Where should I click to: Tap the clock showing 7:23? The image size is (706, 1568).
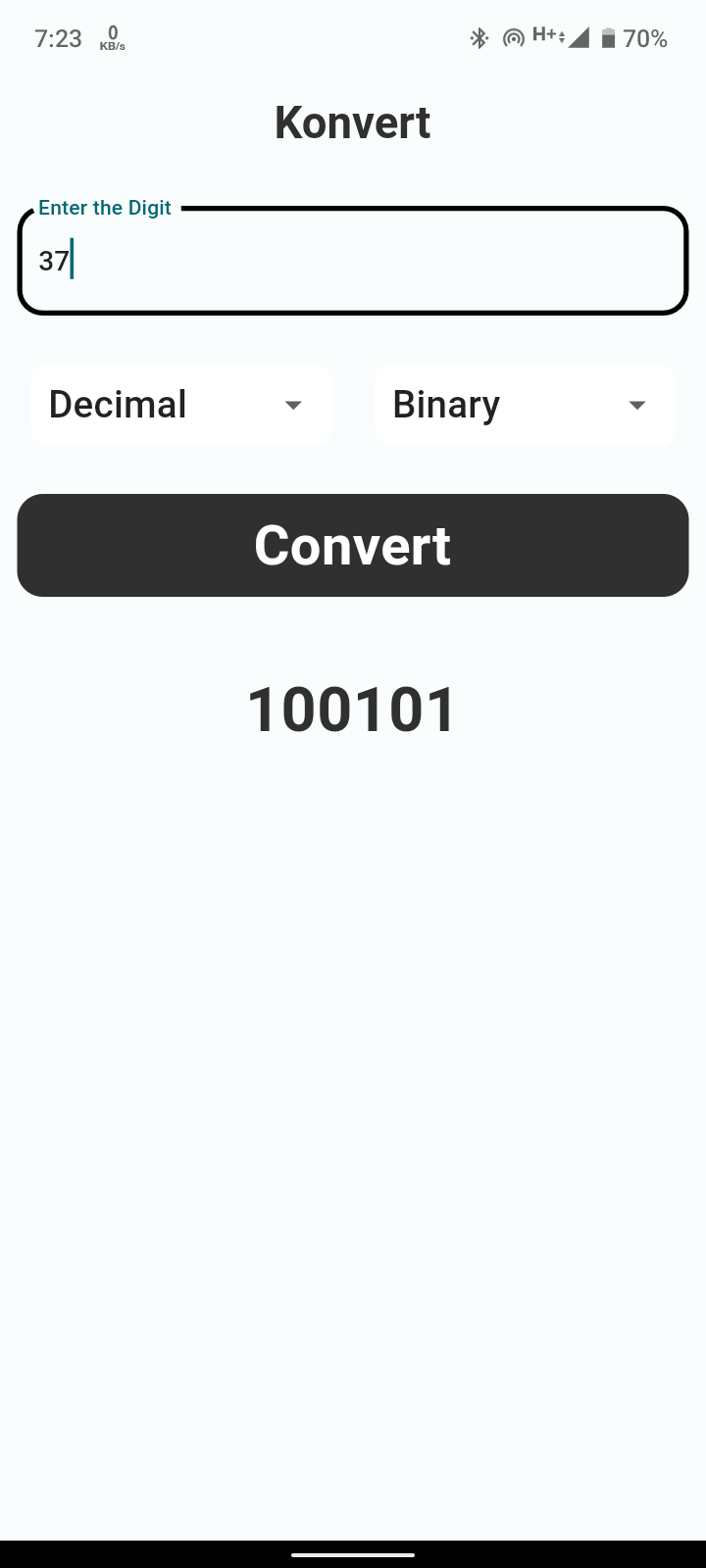click(57, 37)
